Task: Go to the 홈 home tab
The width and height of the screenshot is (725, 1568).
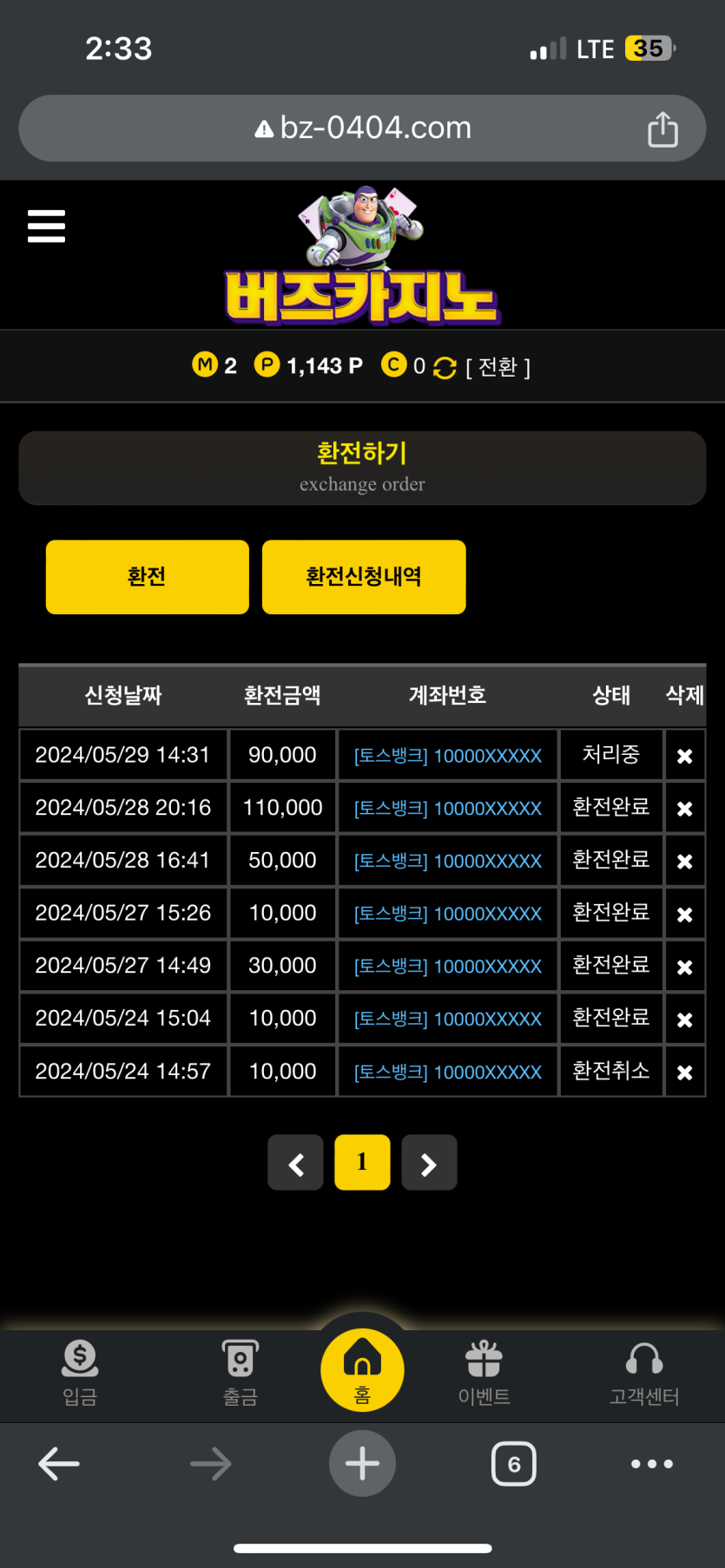Action: [x=362, y=1370]
